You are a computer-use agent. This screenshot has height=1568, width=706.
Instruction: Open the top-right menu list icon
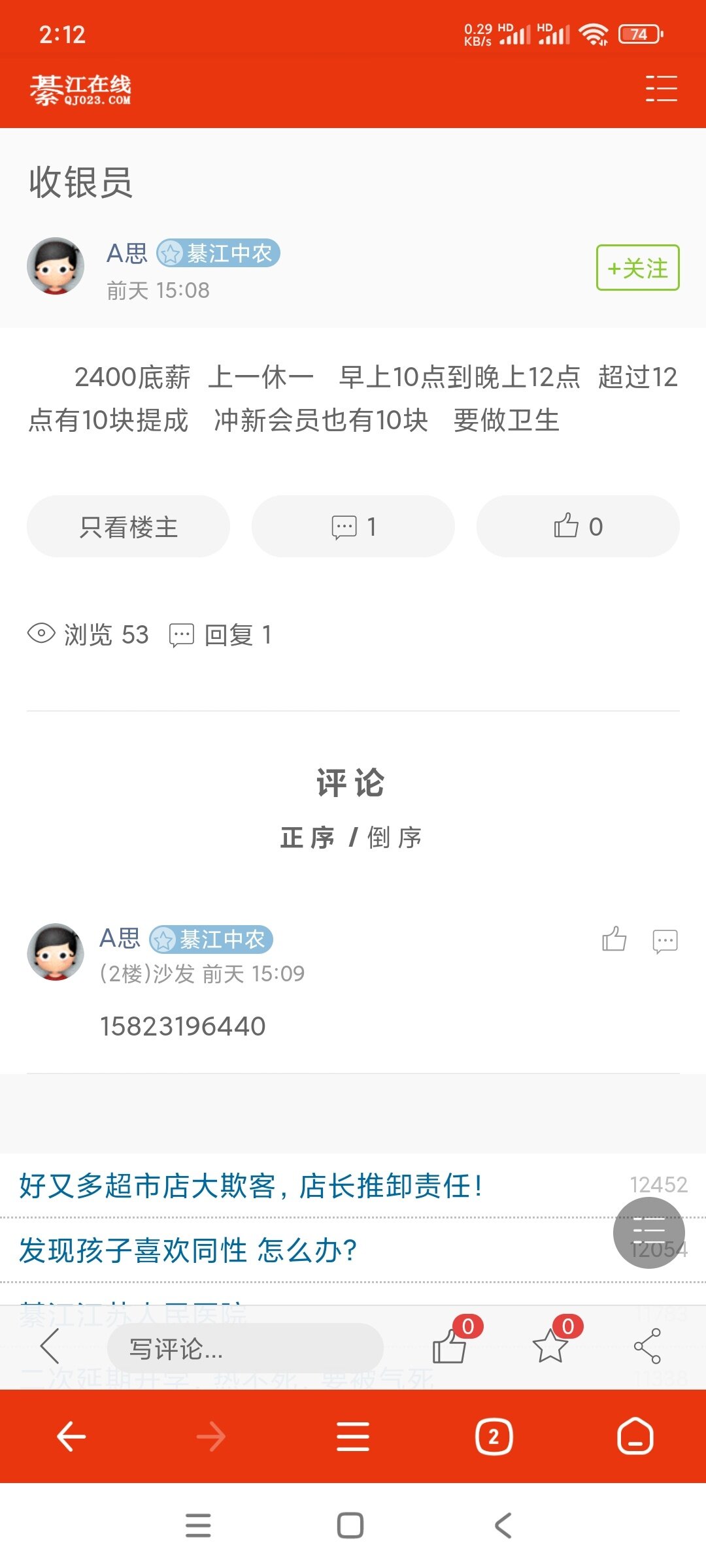(661, 88)
